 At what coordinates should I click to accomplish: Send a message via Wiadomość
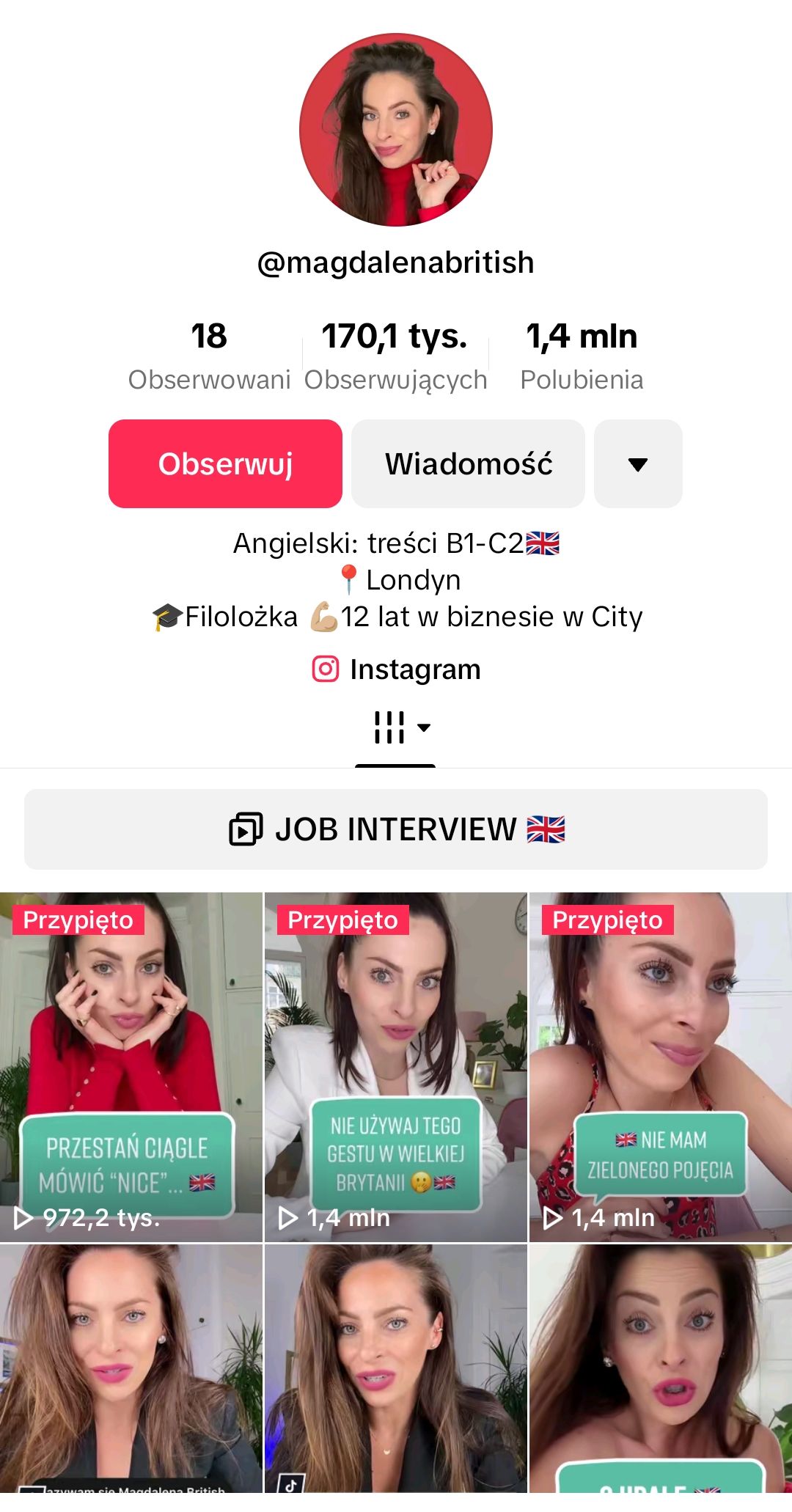(468, 463)
